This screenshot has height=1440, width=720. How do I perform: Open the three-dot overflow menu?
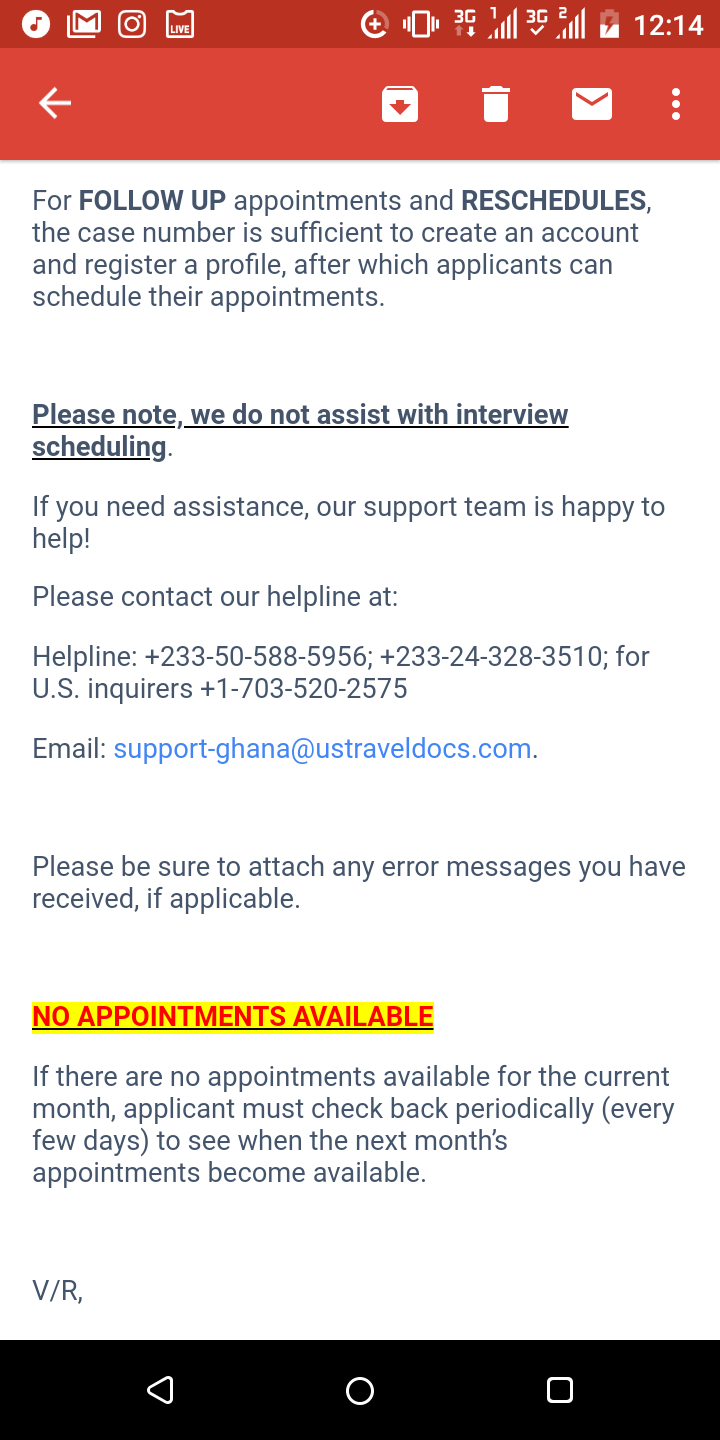click(x=676, y=104)
